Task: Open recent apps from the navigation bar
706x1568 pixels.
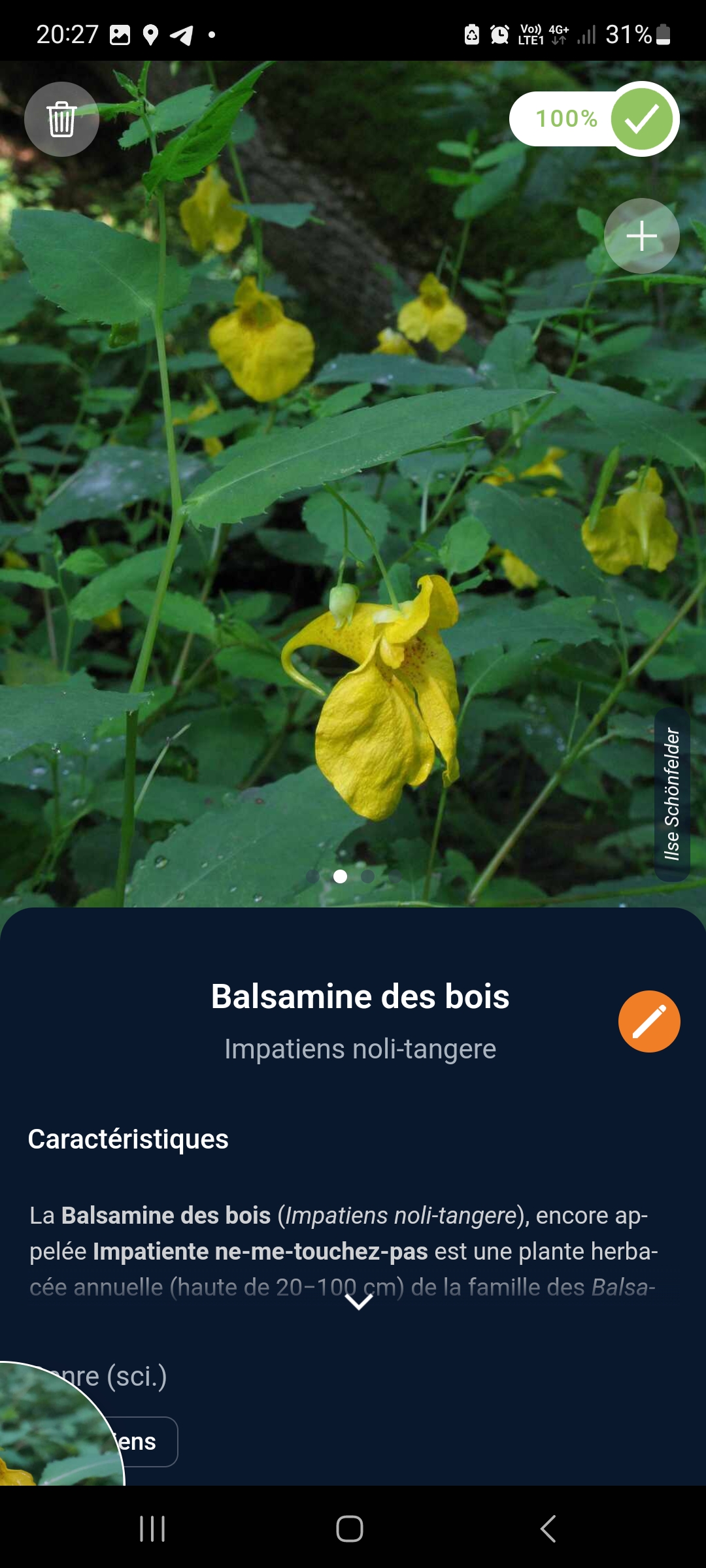Action: [152, 1529]
